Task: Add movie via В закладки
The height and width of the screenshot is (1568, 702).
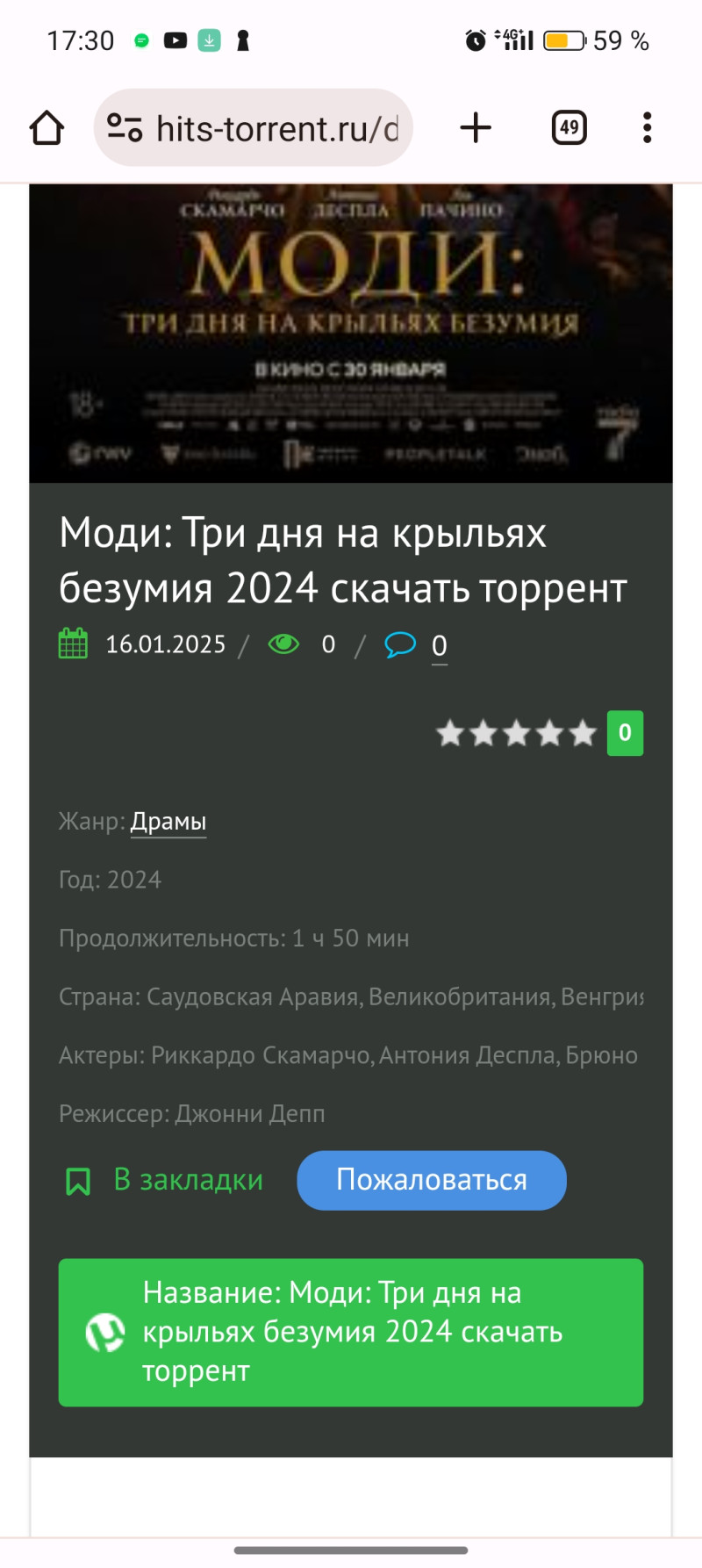Action: pyautogui.click(x=165, y=1180)
